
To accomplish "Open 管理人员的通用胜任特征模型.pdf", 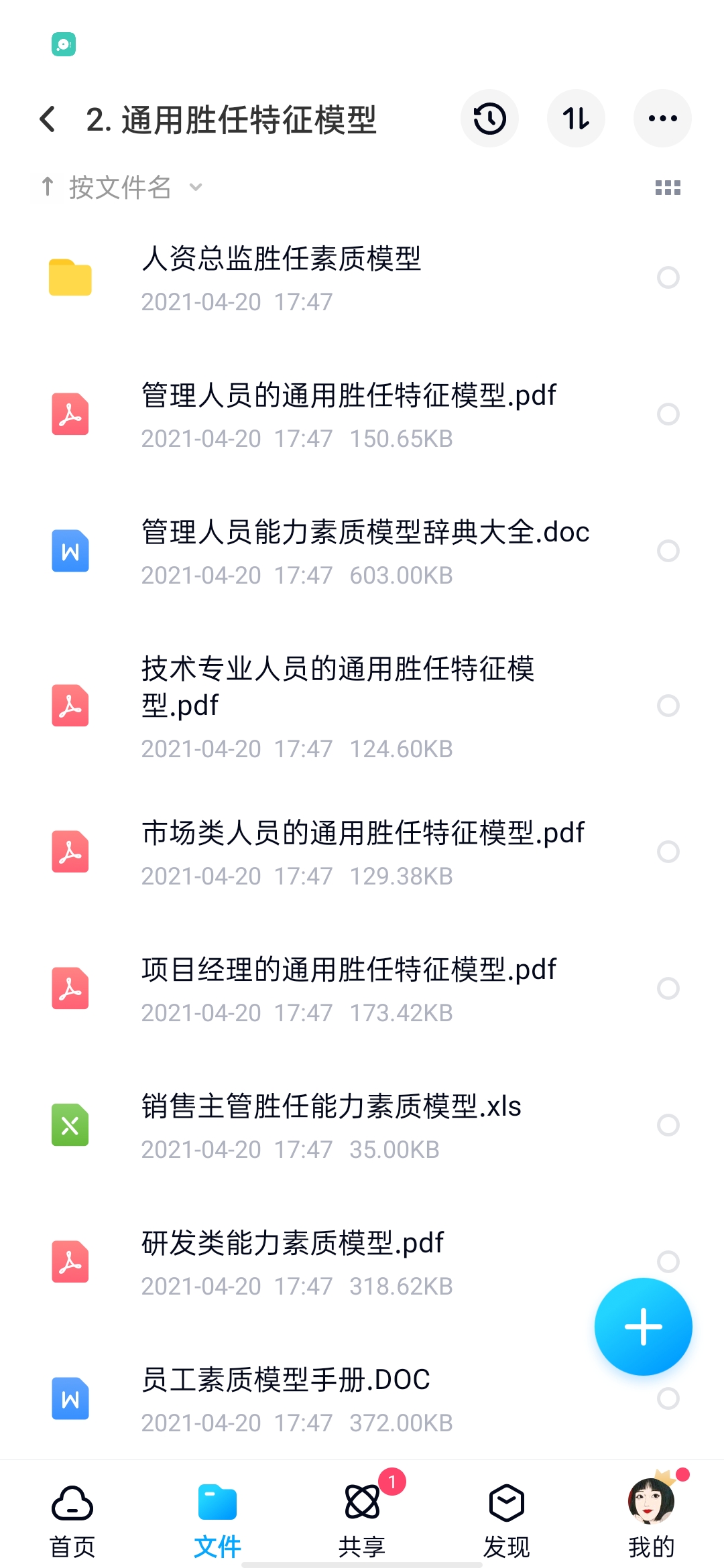I will click(349, 414).
